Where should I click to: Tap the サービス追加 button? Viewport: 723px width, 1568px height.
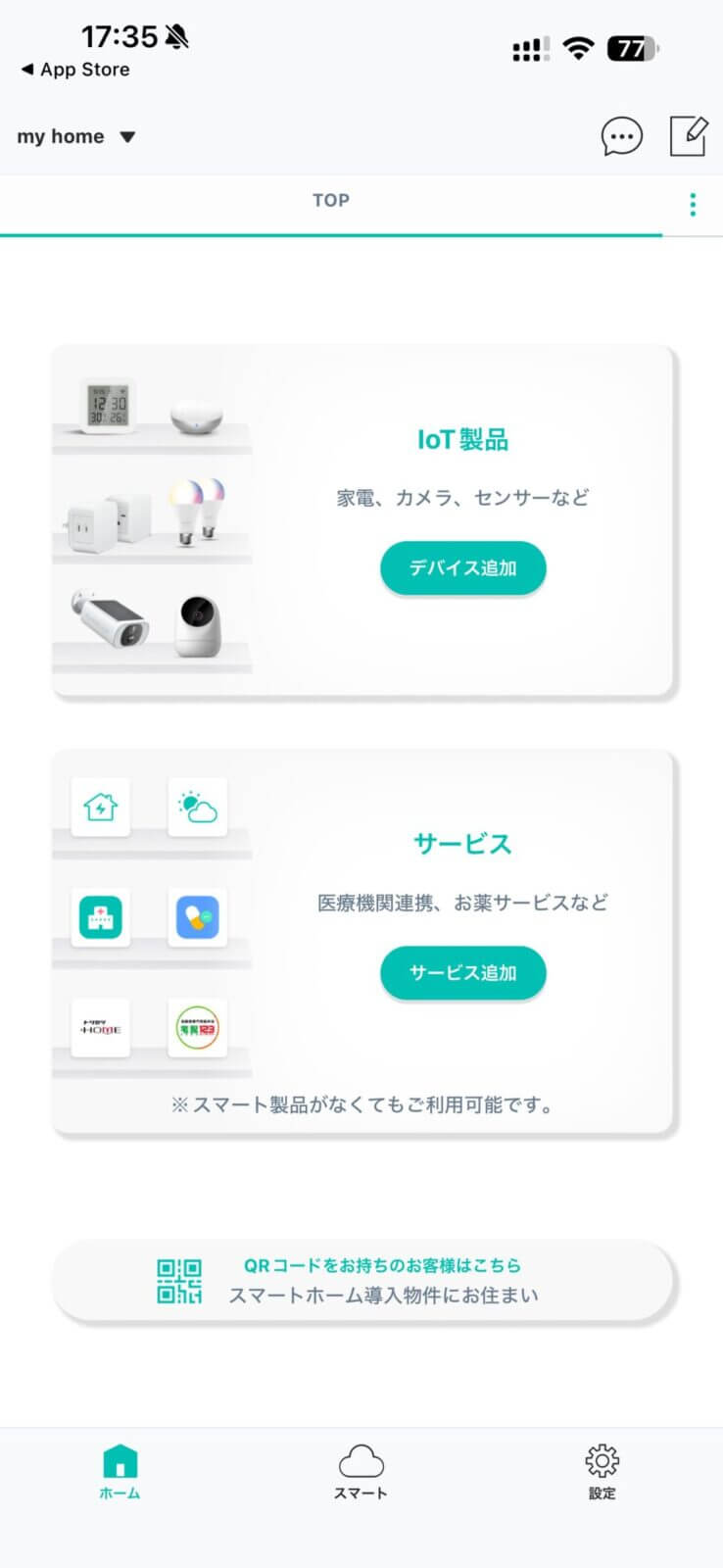pyautogui.click(x=462, y=973)
